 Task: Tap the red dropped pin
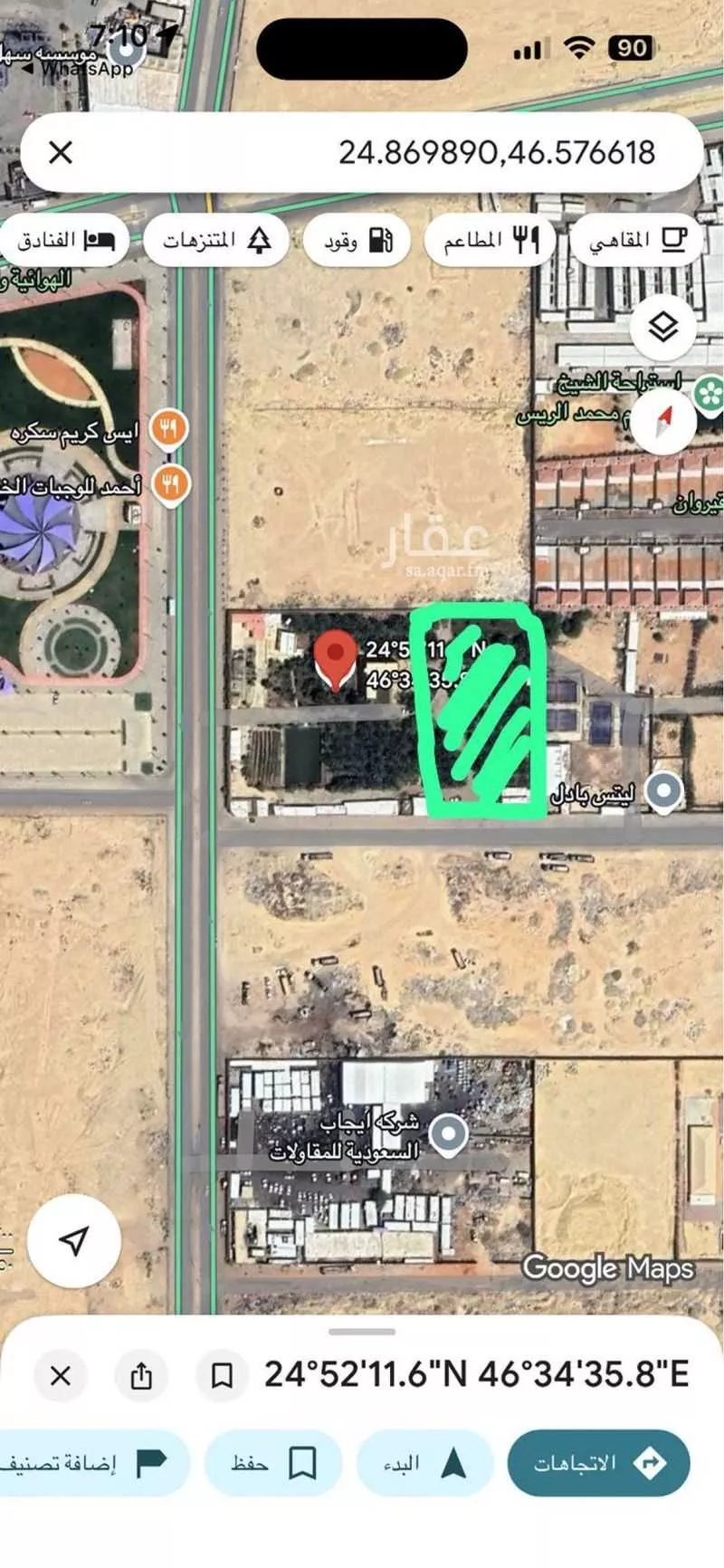(x=336, y=657)
